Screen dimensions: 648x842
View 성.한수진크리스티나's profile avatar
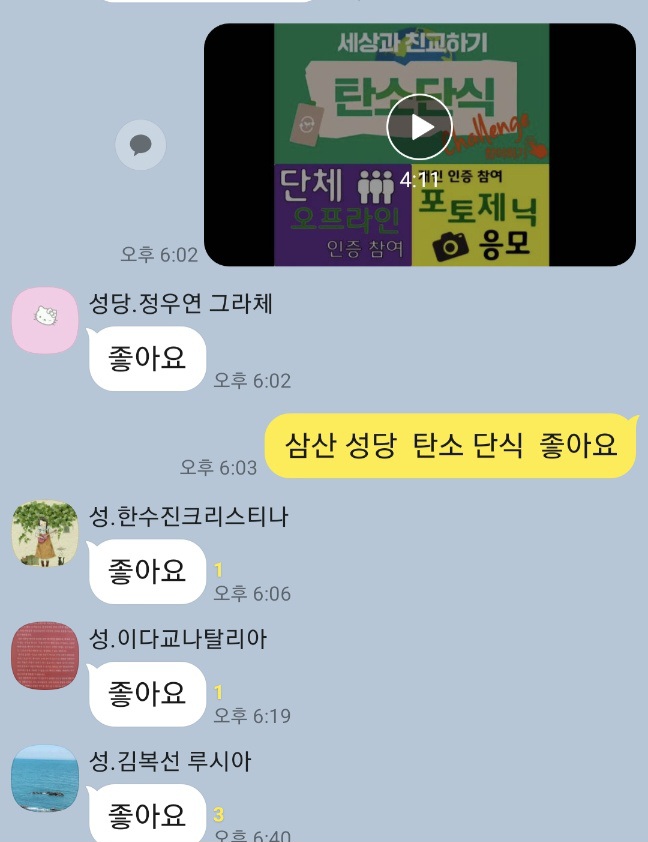[44, 533]
